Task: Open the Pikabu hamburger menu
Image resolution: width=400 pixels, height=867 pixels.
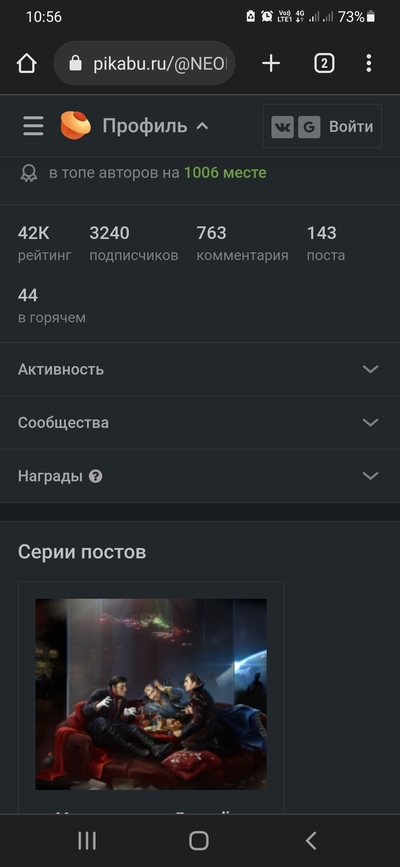Action: point(33,126)
